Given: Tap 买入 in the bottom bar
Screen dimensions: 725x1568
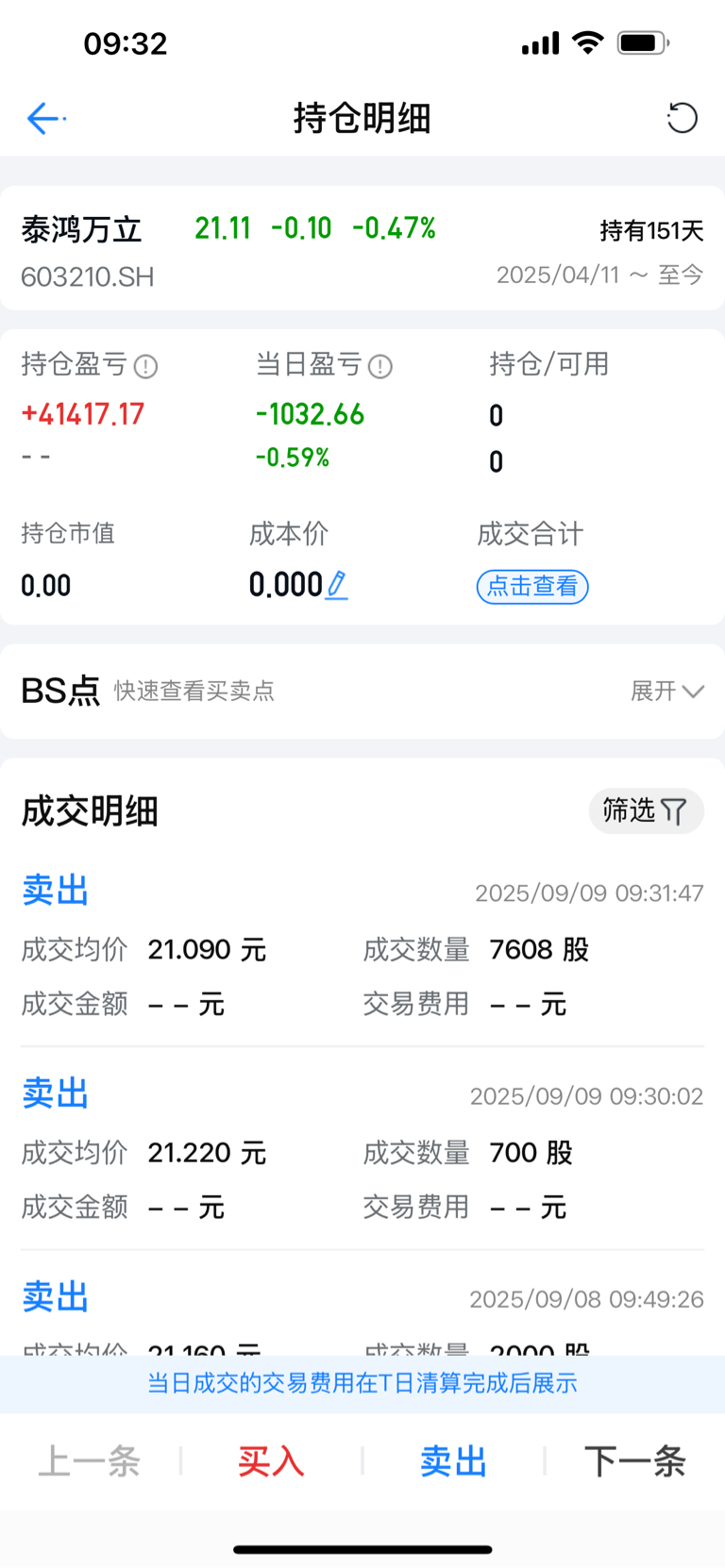Looking at the screenshot, I should click(271, 1461).
